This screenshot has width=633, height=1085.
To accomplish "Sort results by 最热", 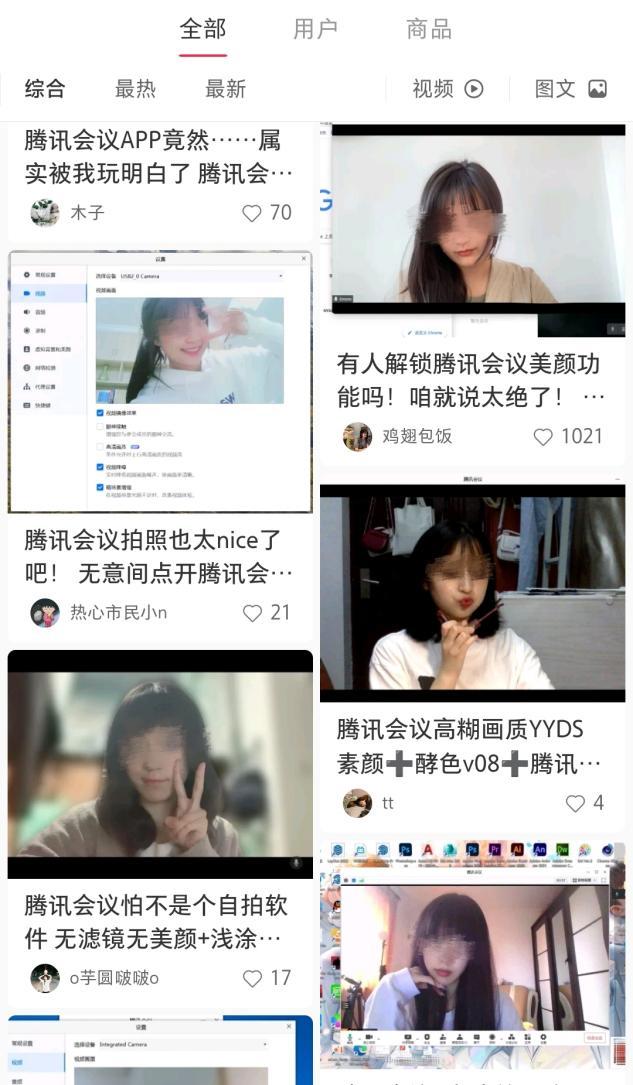I will (135, 89).
